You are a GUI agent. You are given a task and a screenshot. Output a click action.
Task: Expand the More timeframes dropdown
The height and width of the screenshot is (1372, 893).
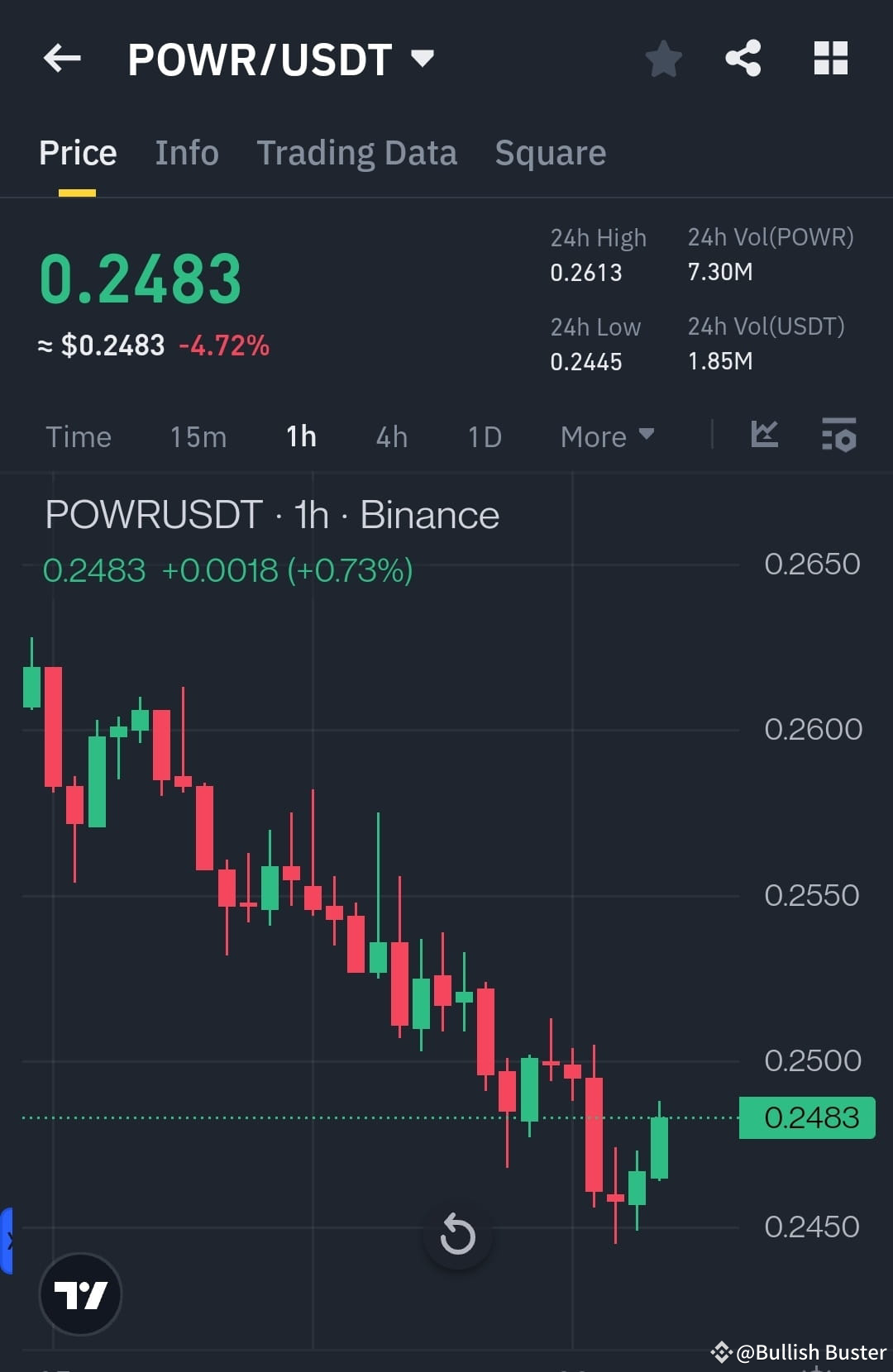pyautogui.click(x=607, y=436)
